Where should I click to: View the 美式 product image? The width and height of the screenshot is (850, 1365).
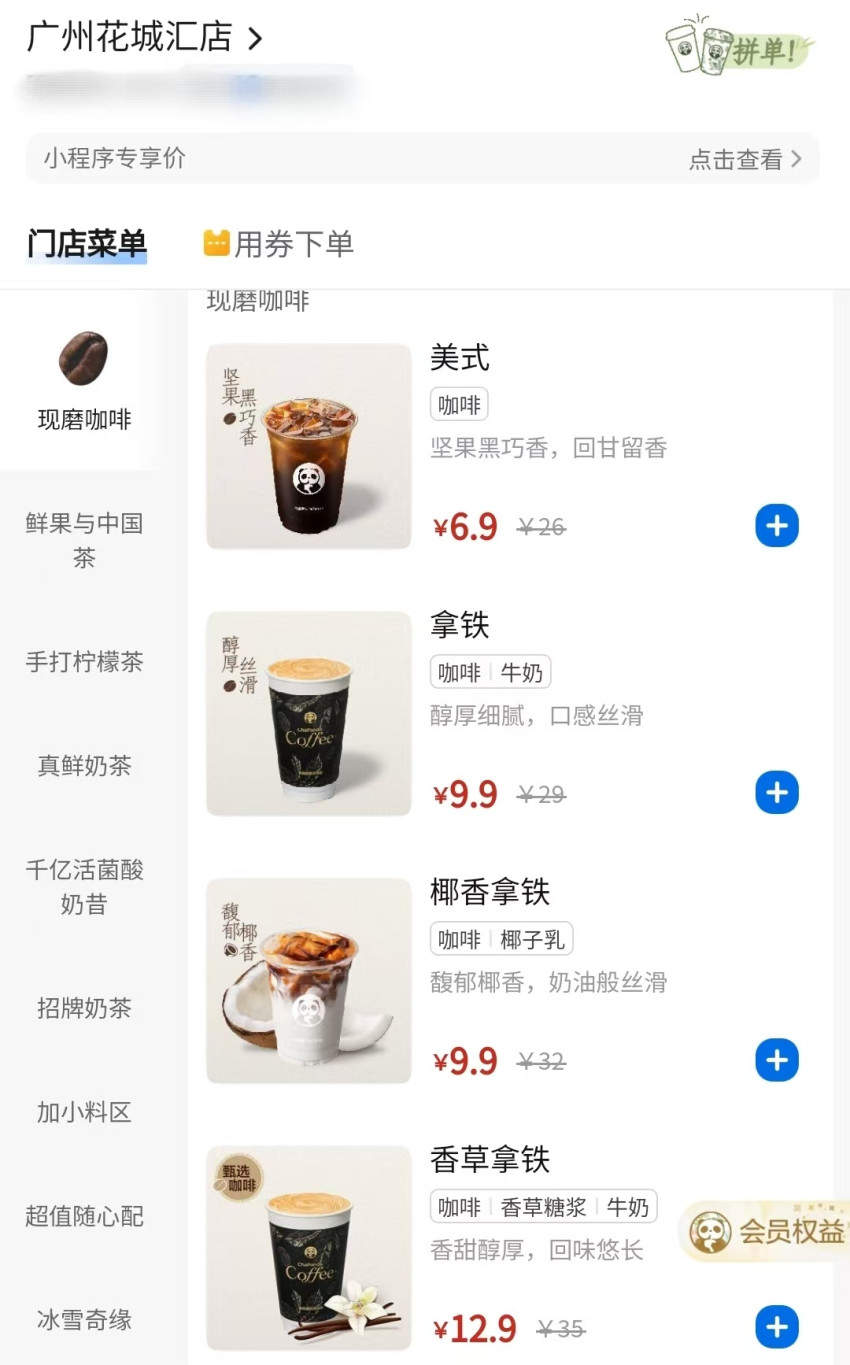(309, 446)
